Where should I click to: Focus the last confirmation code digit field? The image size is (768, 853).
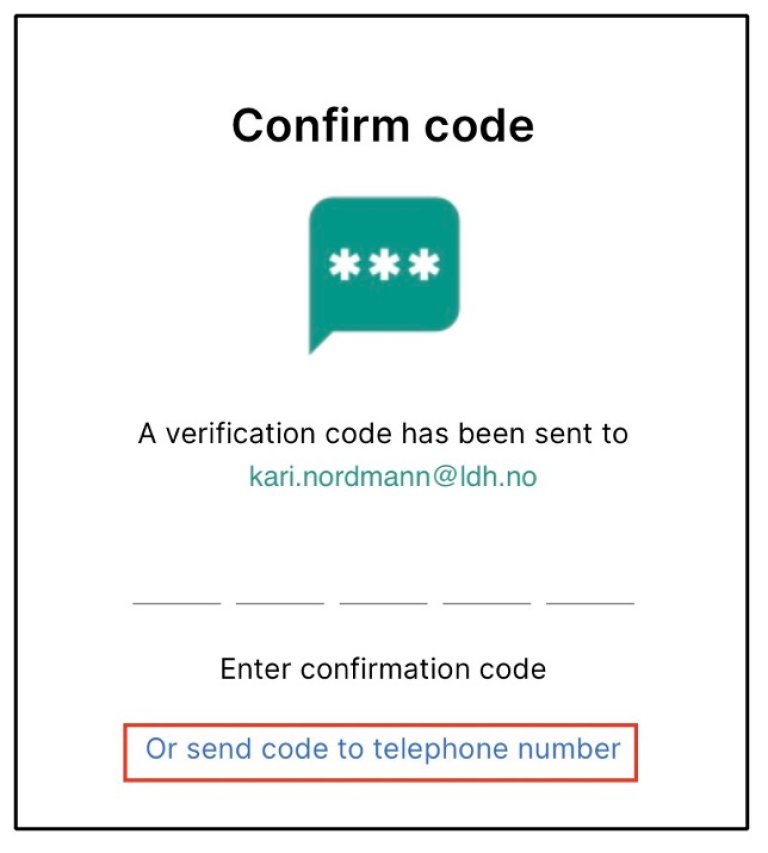point(590,588)
